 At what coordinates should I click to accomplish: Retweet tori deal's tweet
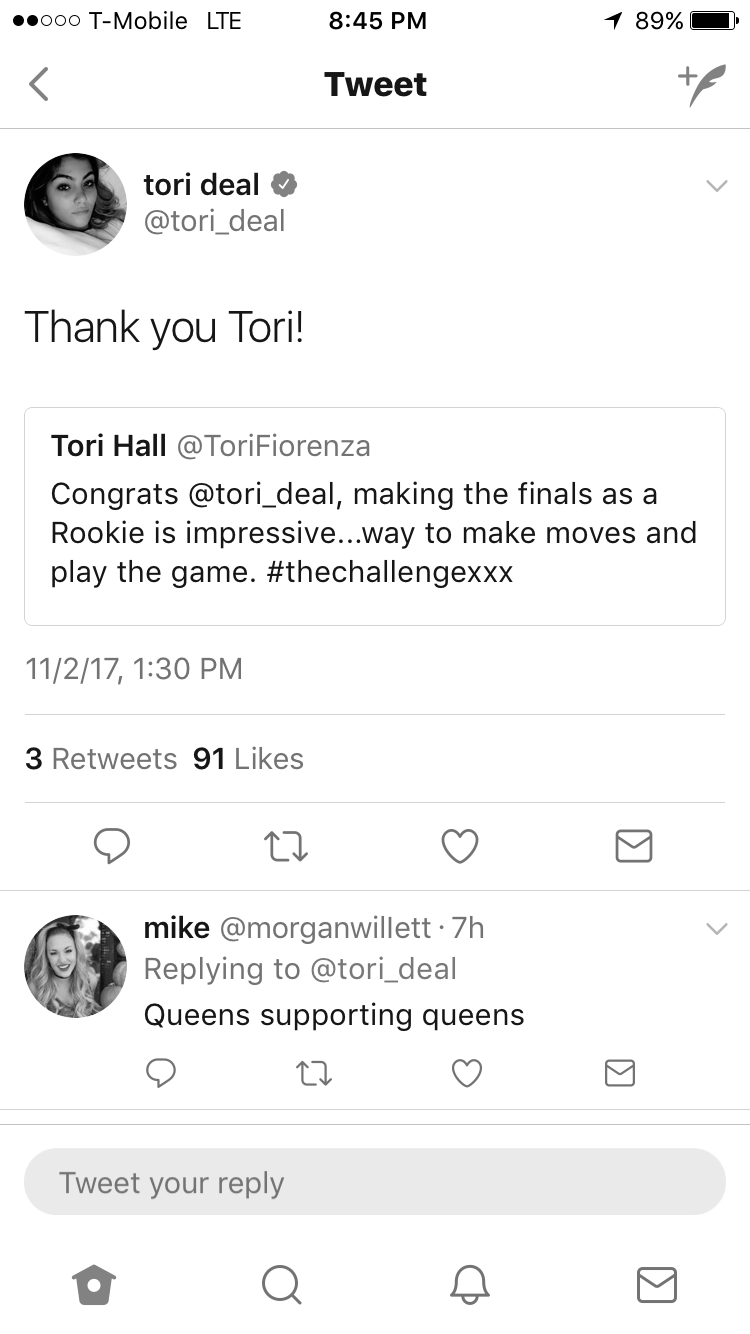pyautogui.click(x=286, y=846)
